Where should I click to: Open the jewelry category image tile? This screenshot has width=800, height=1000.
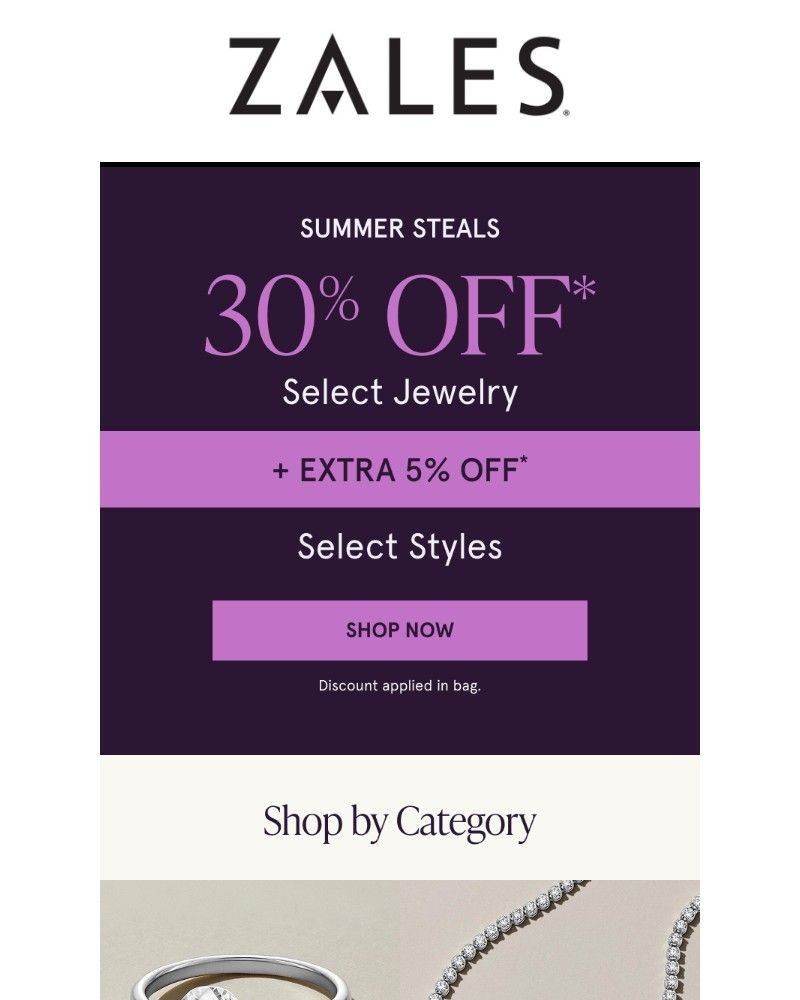coord(399,940)
